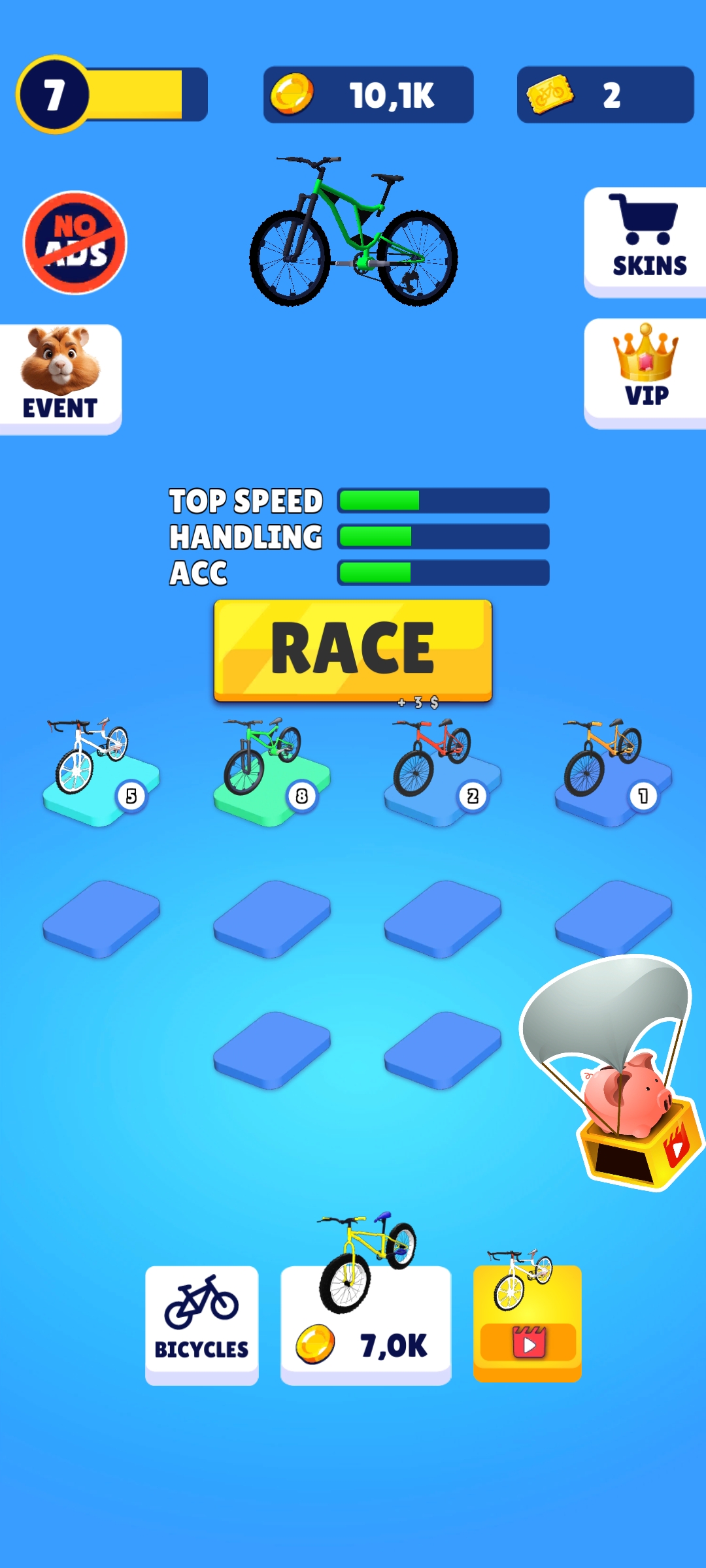Open the VIP crown offer
This screenshot has width=706, height=1568.
click(645, 373)
